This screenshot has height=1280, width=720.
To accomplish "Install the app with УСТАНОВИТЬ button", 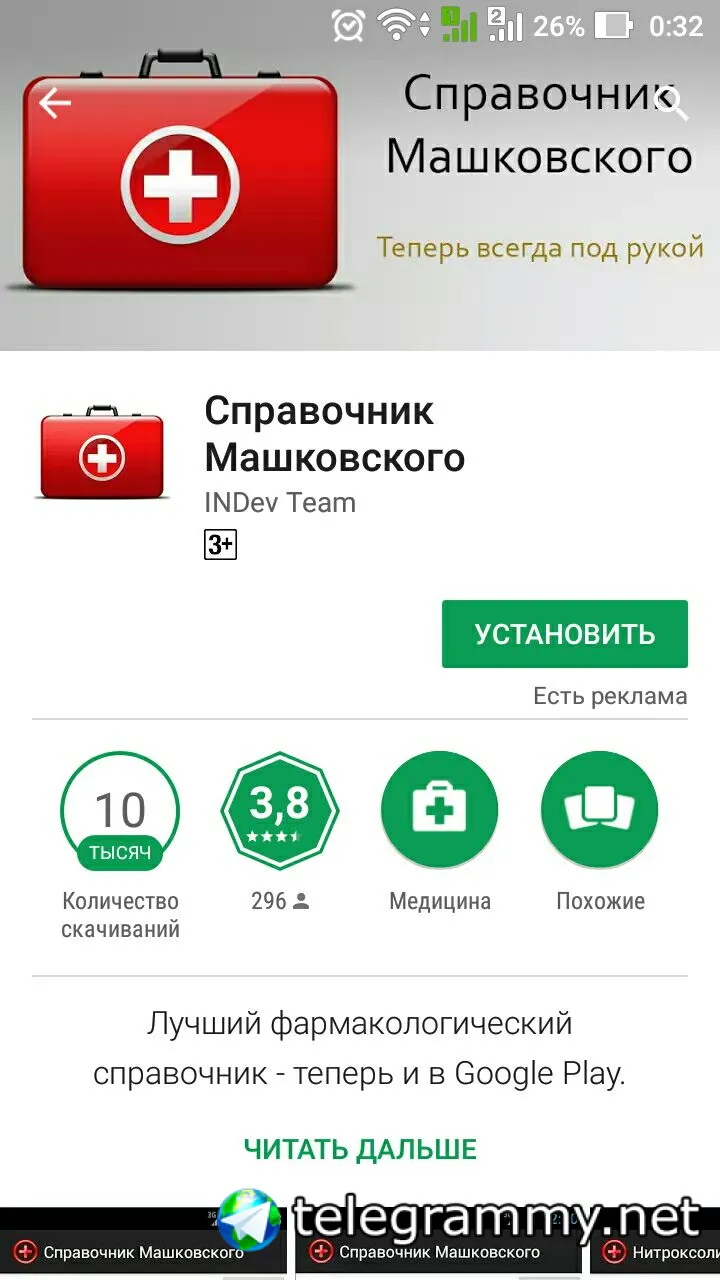I will 564,634.
